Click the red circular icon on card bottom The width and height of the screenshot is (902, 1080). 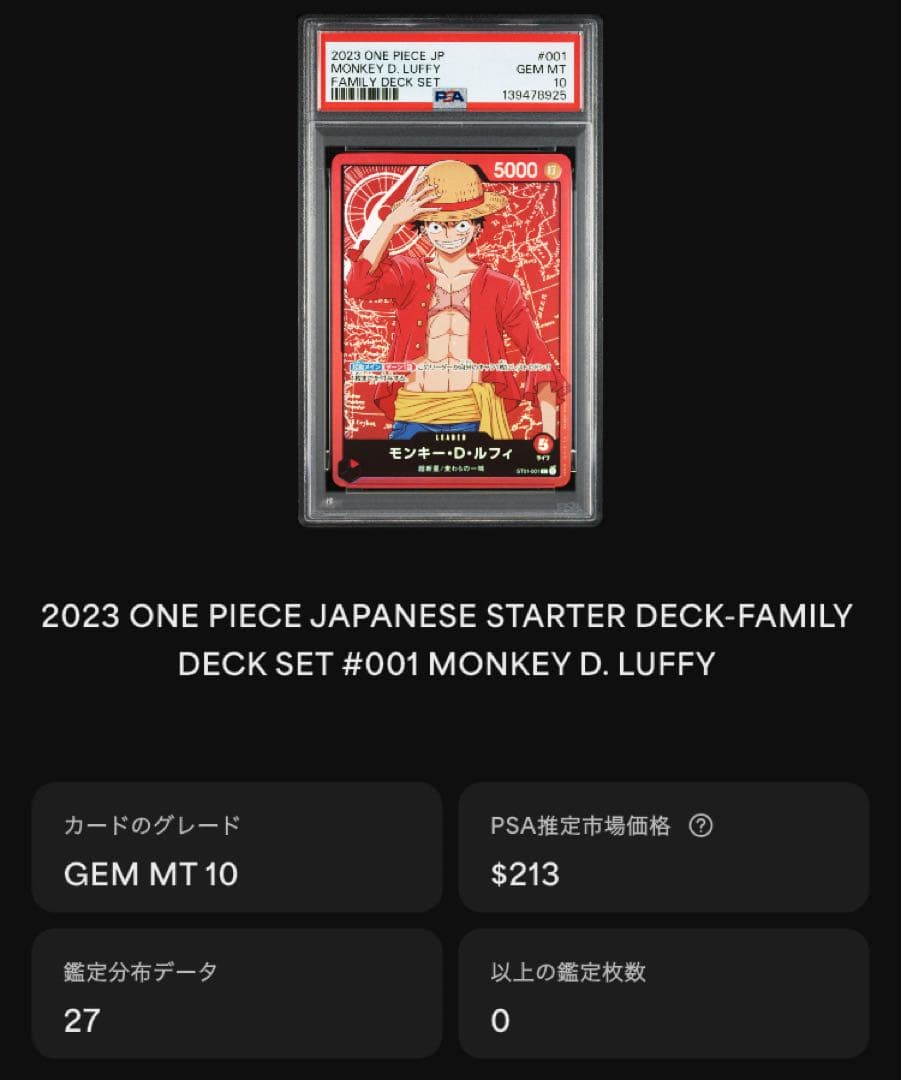553,468
